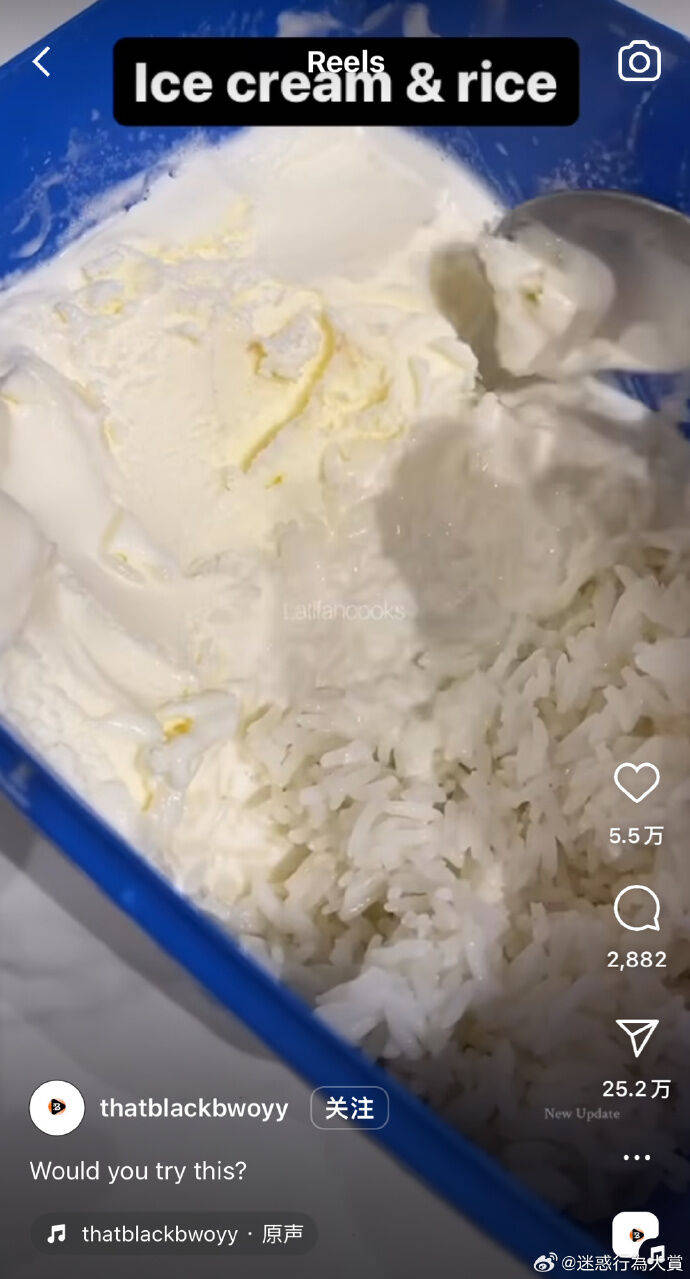Open the comments on this reel
This screenshot has width=690, height=1279.
point(636,908)
